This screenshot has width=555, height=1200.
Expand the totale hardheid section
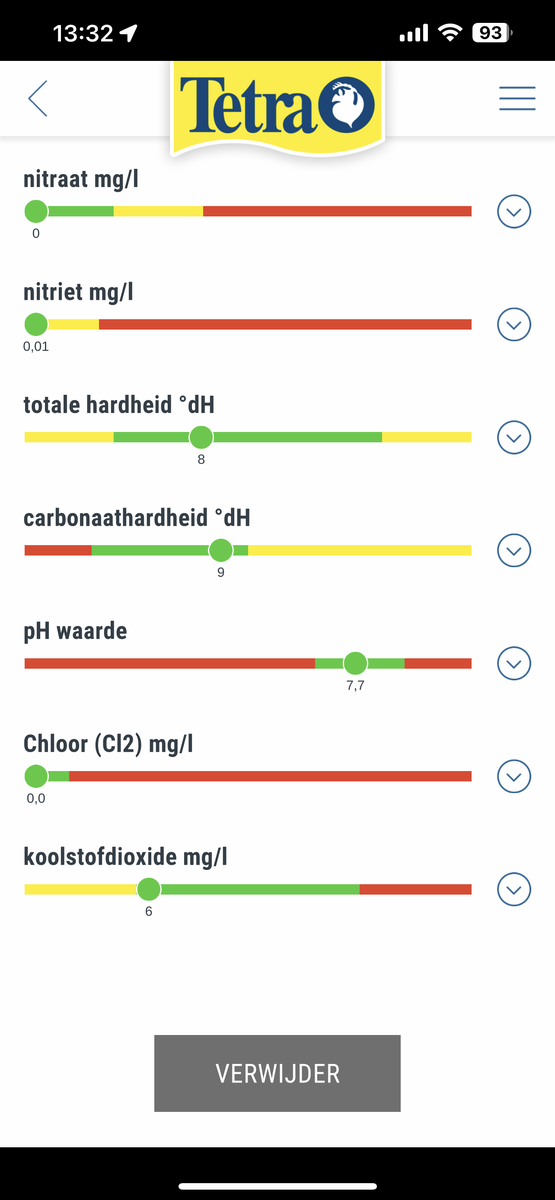514,438
